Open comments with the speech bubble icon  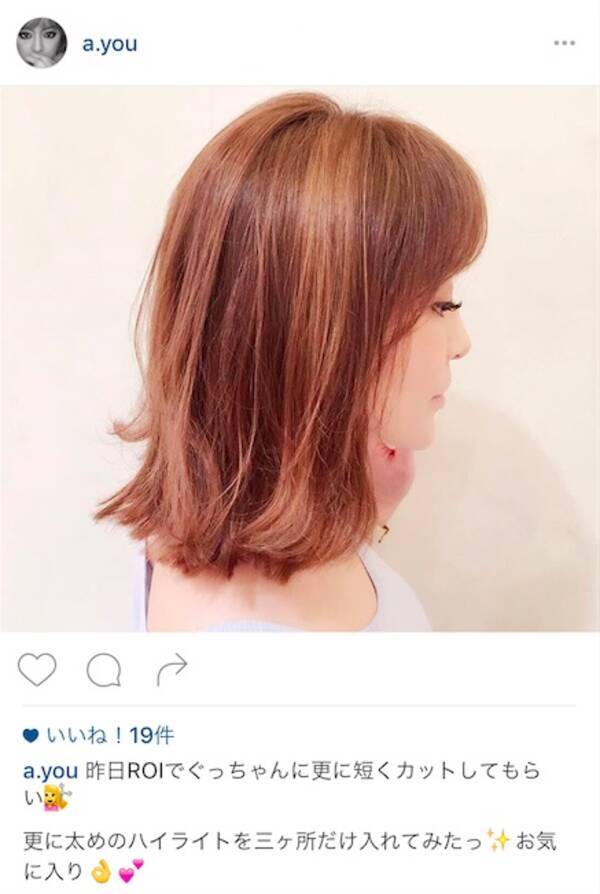coord(103,670)
